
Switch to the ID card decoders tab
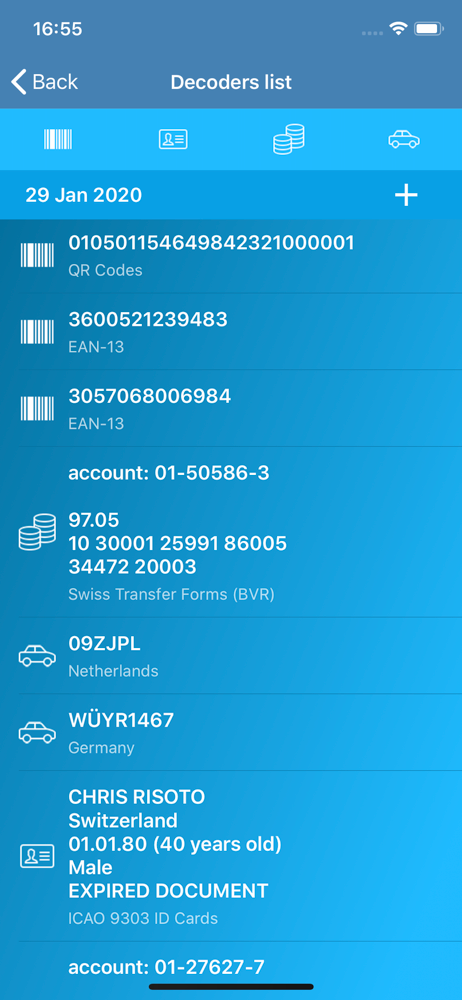pos(173,139)
